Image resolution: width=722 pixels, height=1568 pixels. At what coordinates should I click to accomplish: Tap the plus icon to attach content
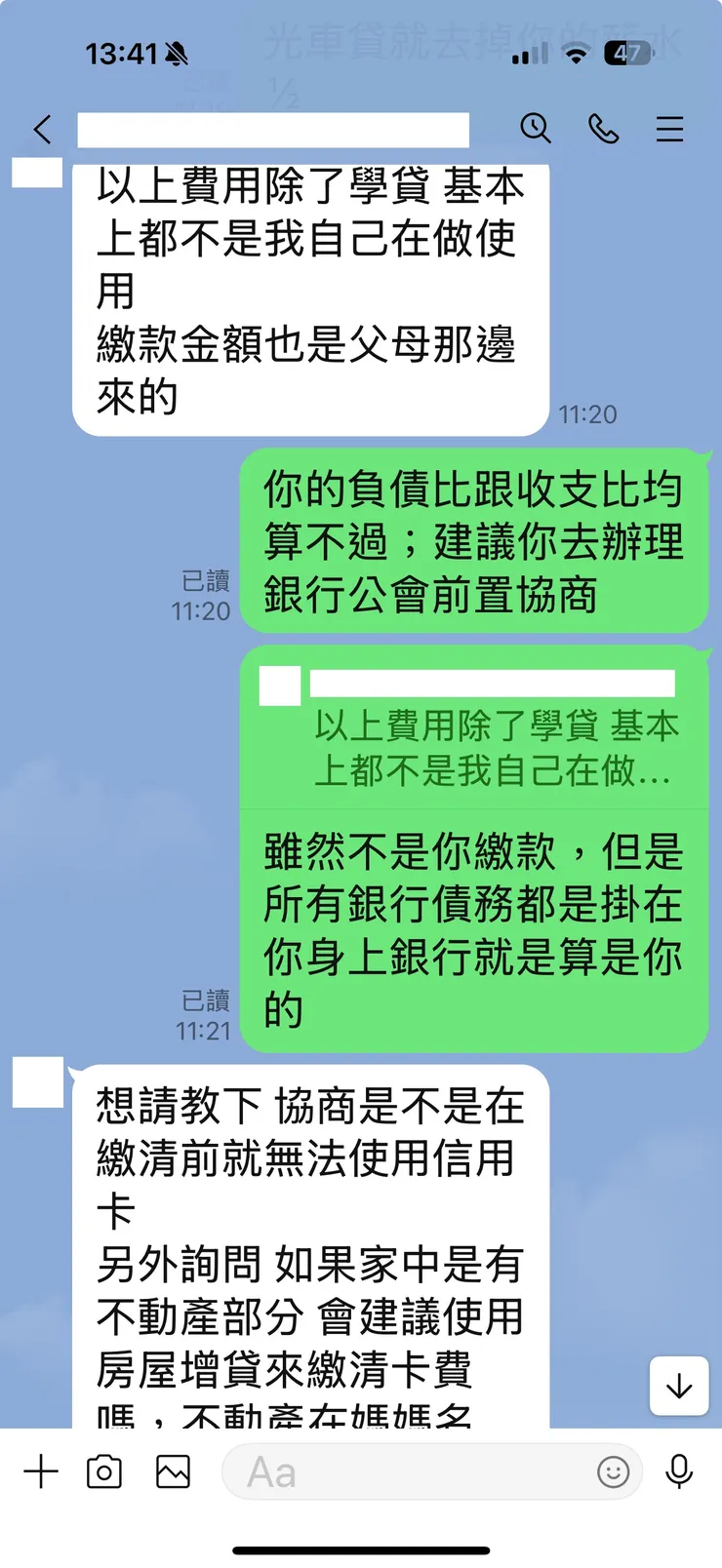41,1472
